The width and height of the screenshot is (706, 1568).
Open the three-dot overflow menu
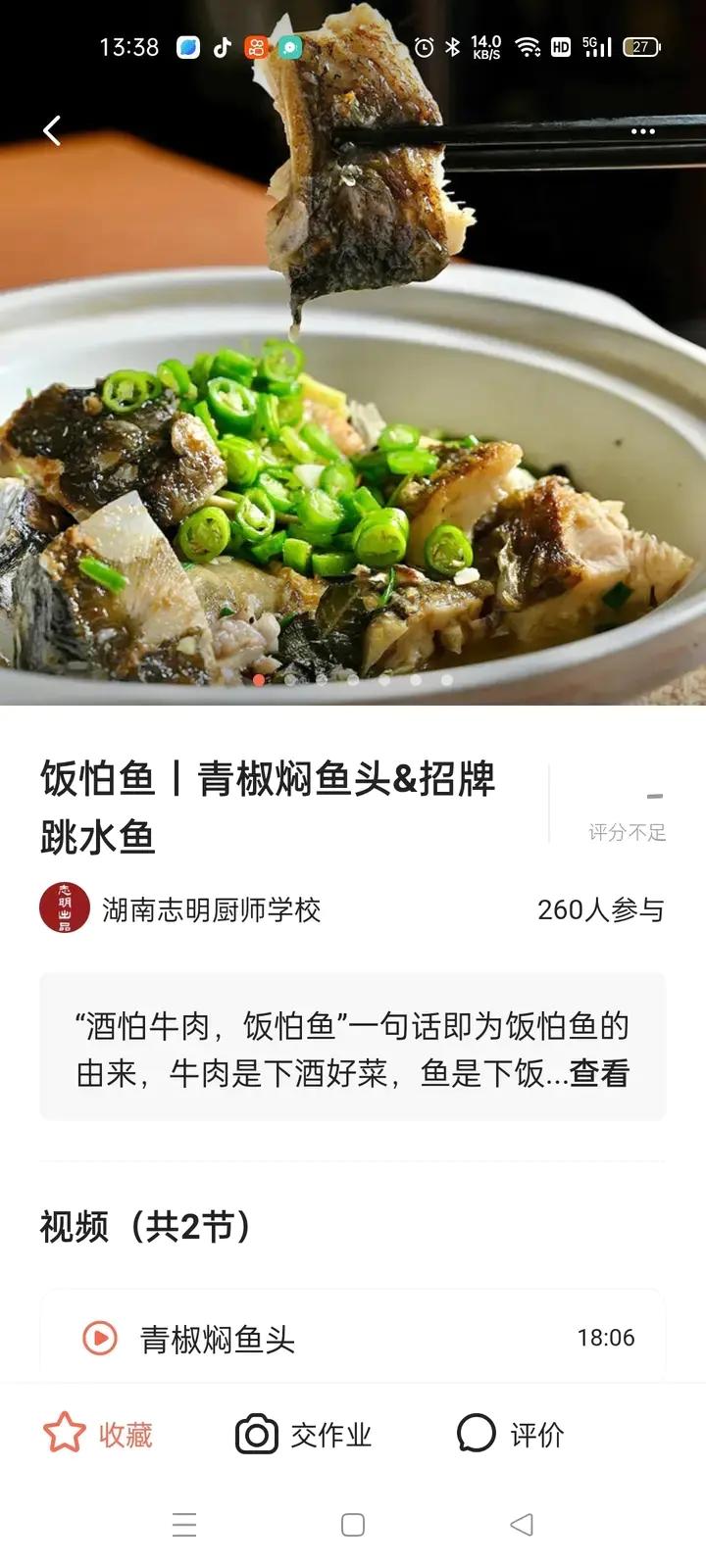tap(643, 131)
